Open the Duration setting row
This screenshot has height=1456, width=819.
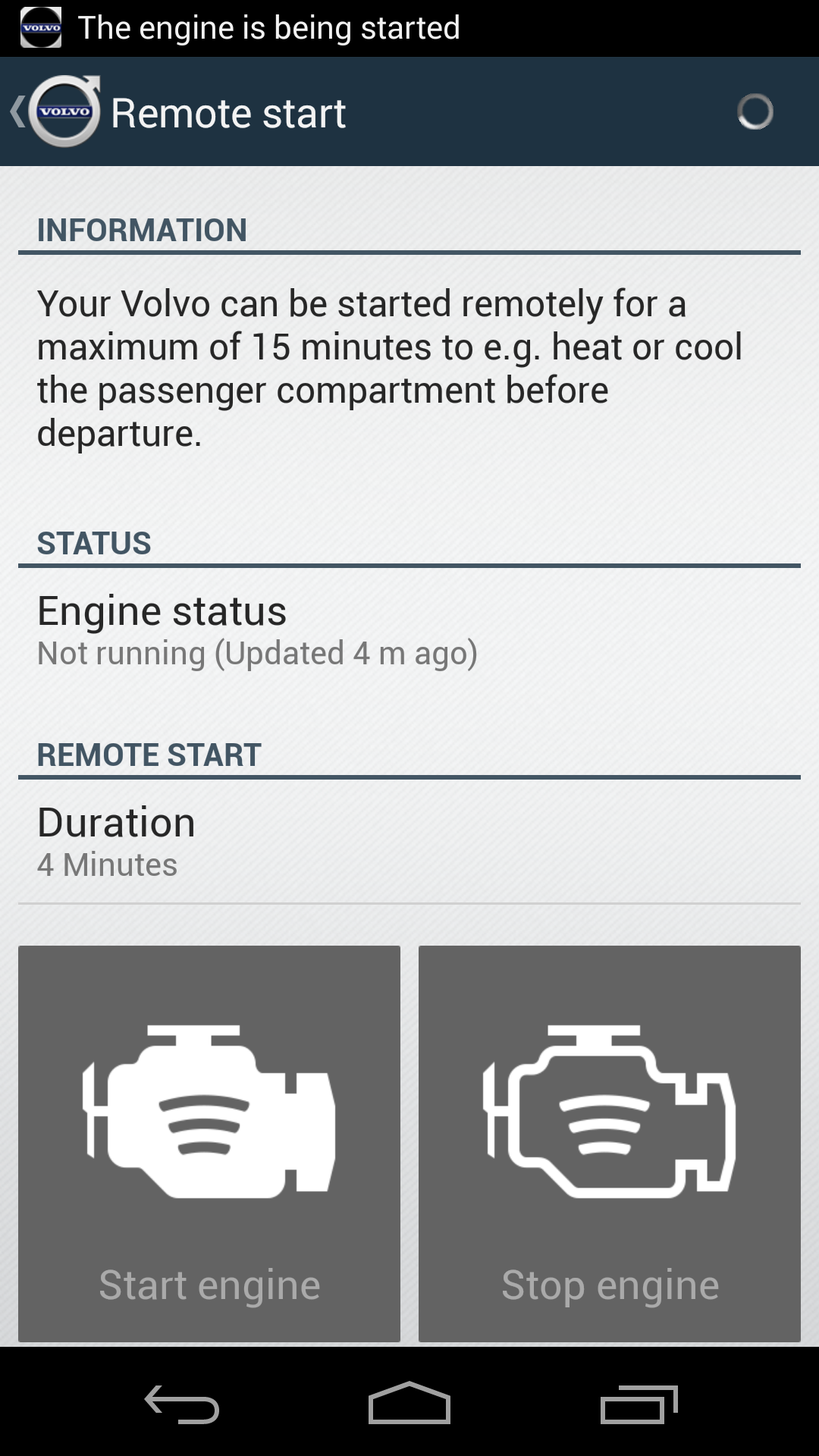[x=409, y=842]
